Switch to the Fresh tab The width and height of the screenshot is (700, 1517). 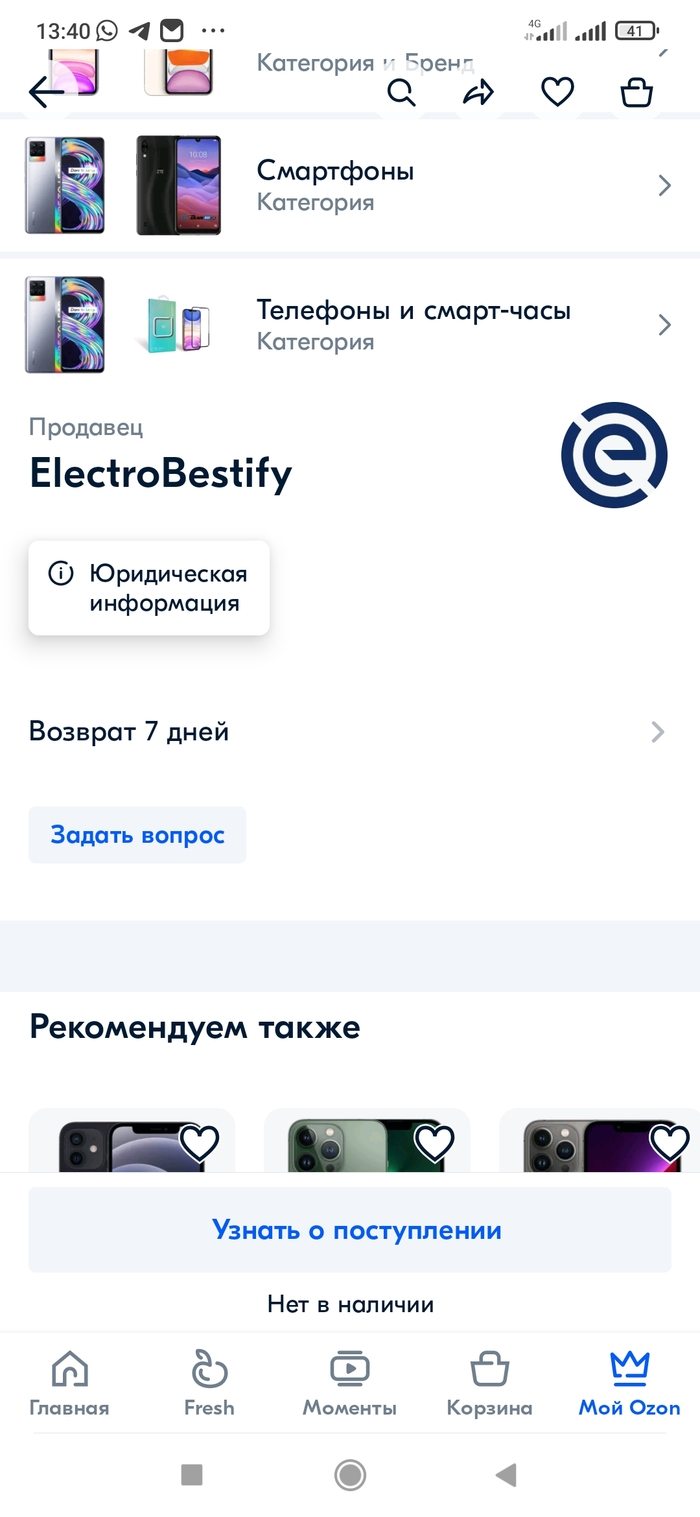click(209, 1383)
